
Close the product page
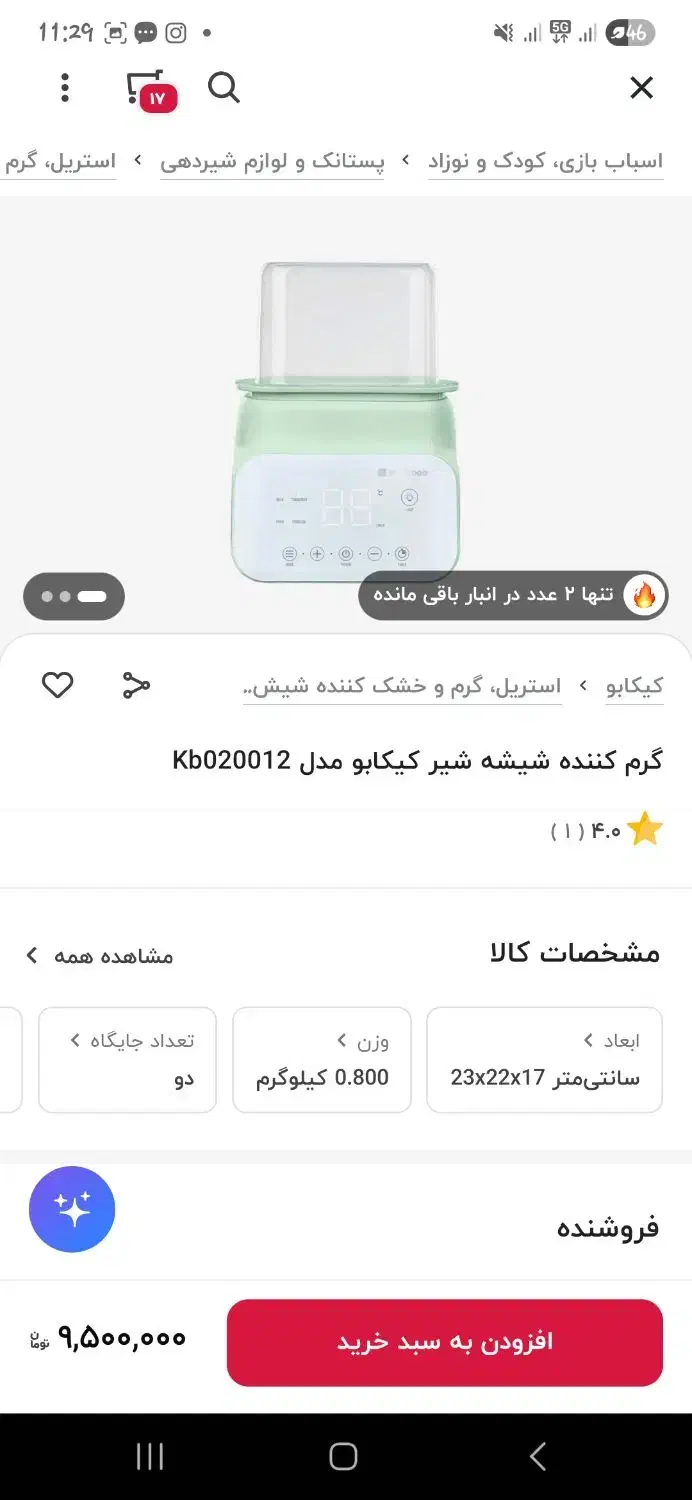tap(641, 89)
